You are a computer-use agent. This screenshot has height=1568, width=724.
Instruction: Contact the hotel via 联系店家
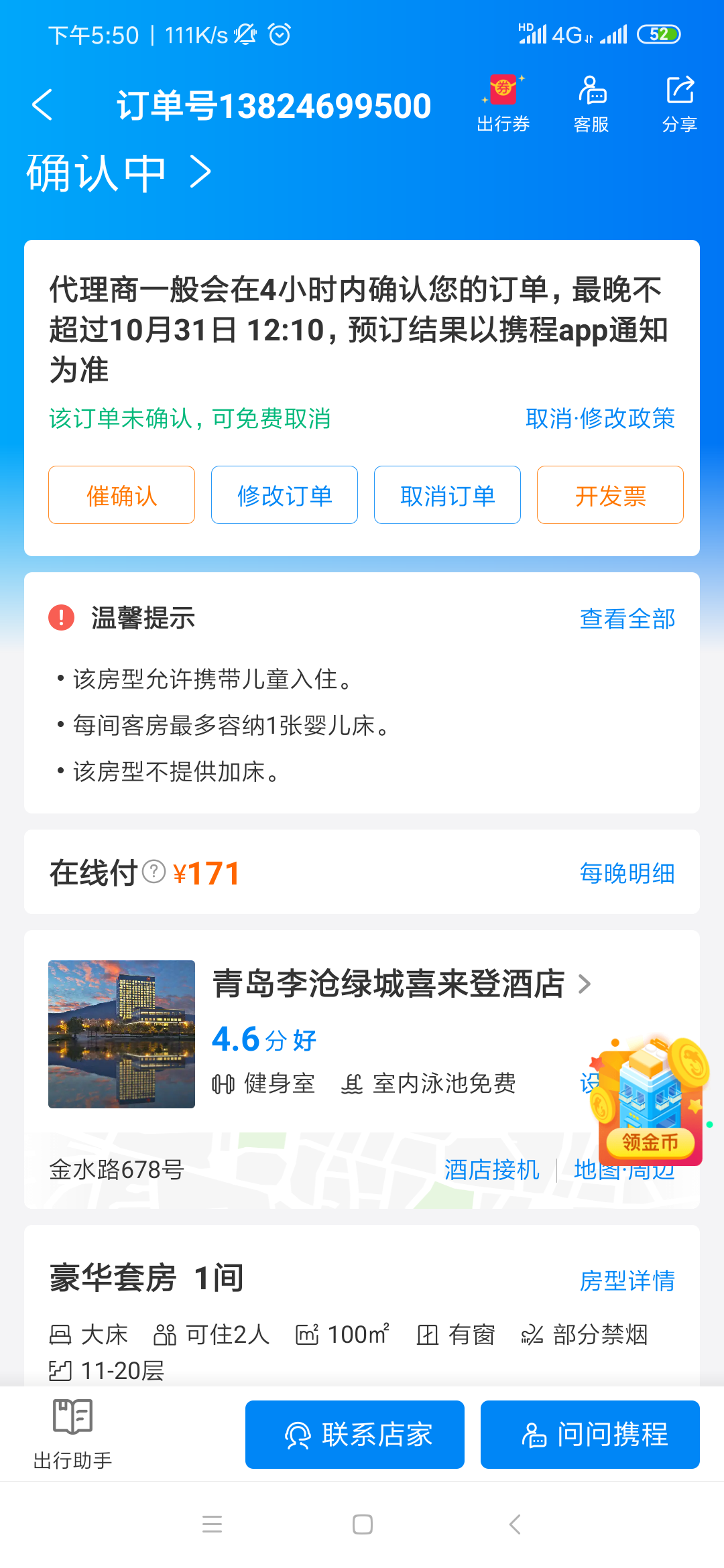coord(355,1435)
